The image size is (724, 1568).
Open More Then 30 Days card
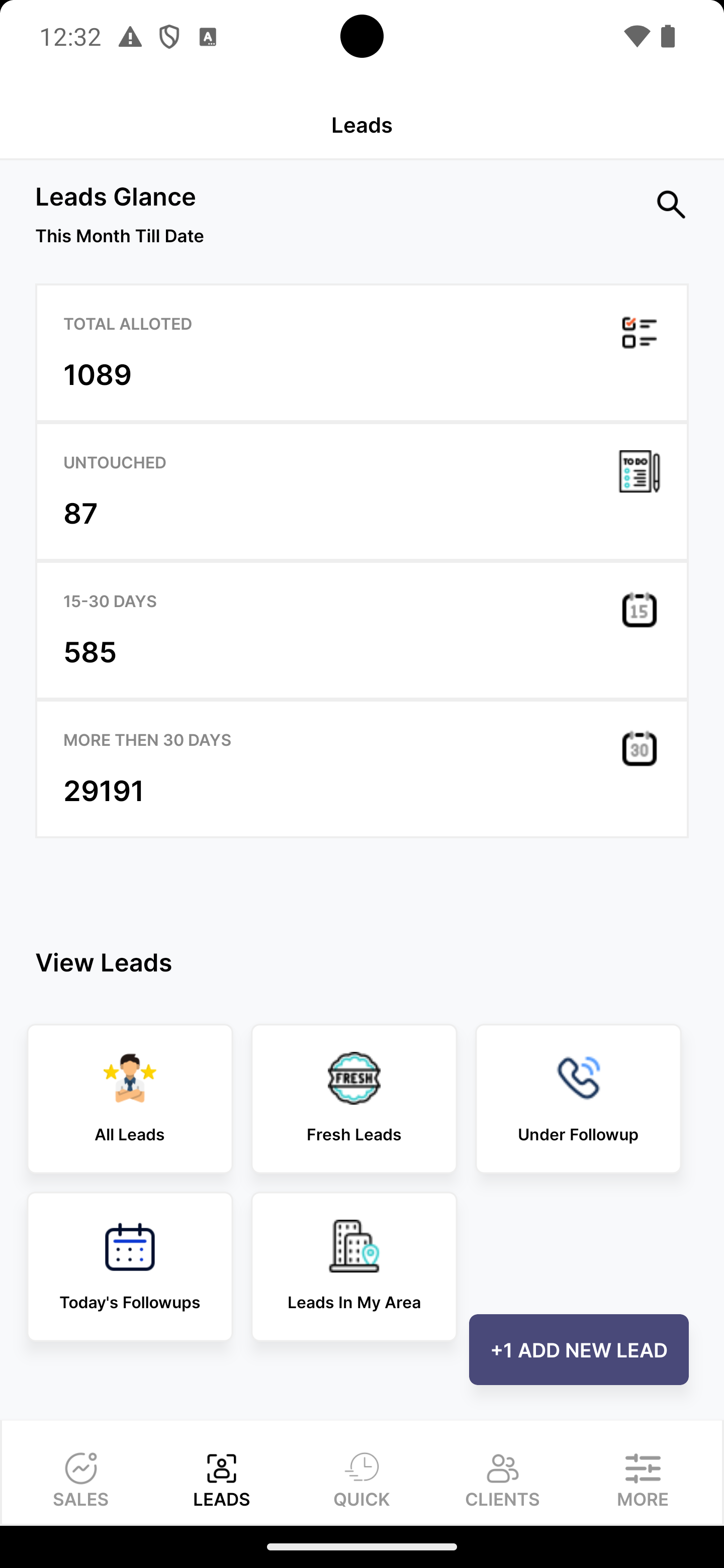(361, 769)
